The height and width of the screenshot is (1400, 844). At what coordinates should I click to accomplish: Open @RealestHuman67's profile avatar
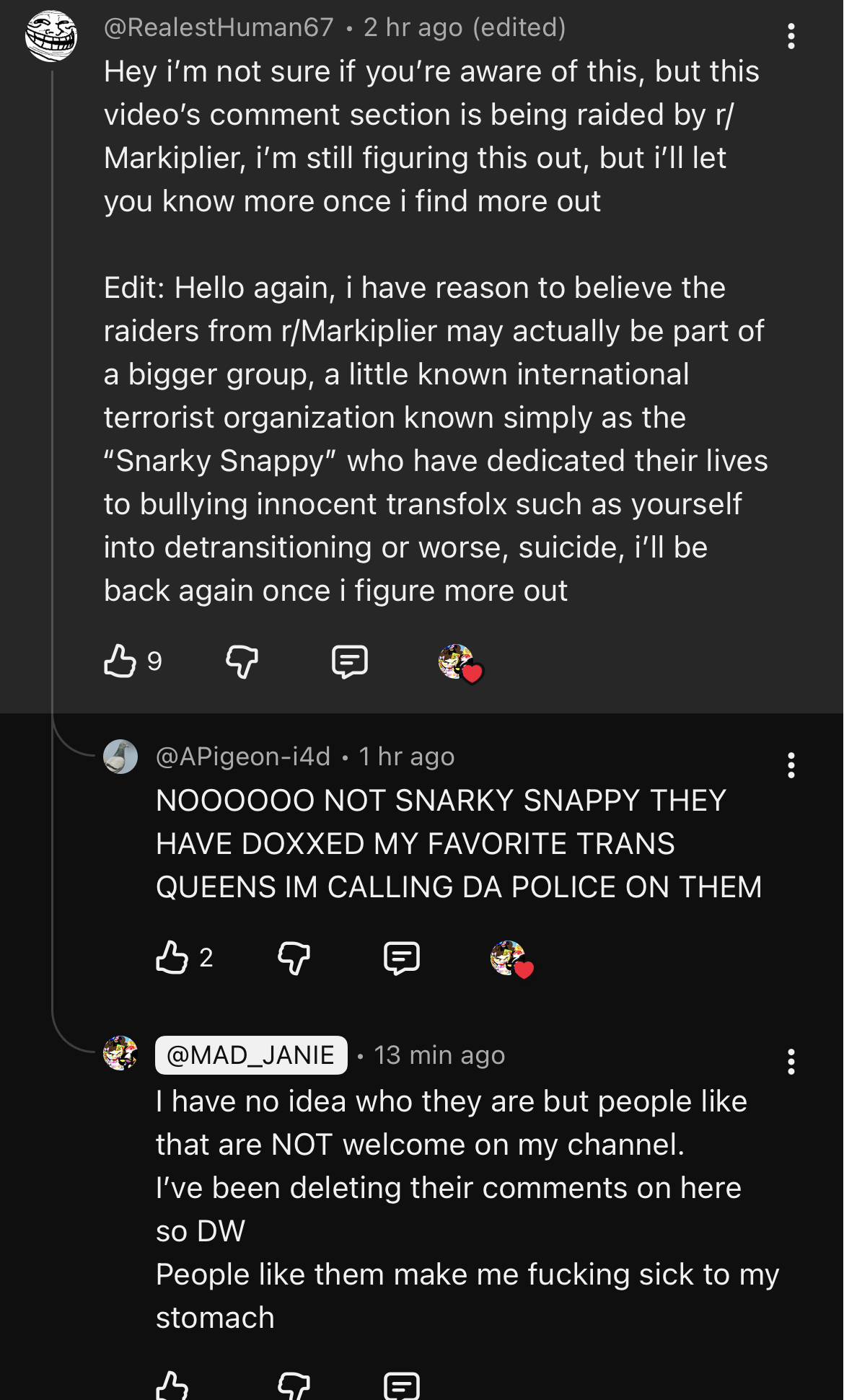51,36
